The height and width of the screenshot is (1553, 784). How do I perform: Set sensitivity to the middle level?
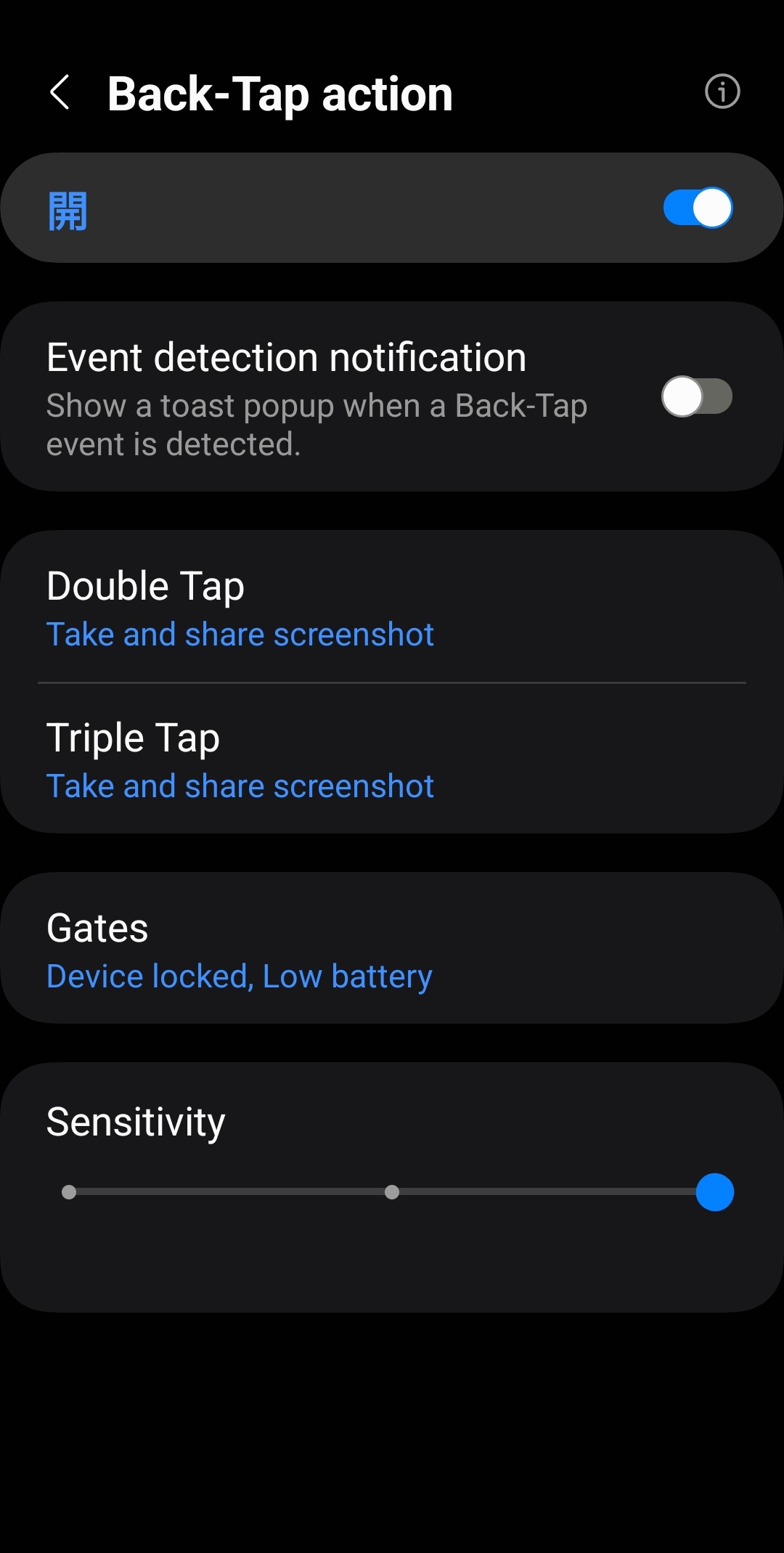392,1192
